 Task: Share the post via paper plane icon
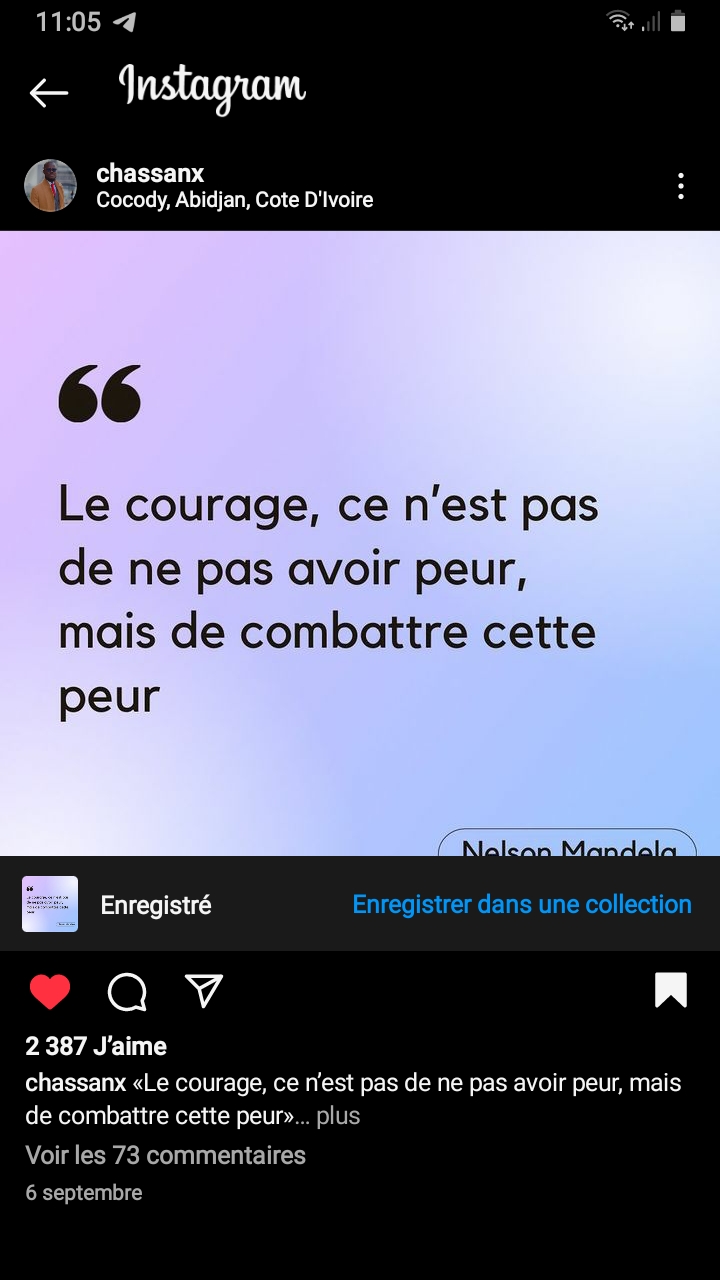203,991
